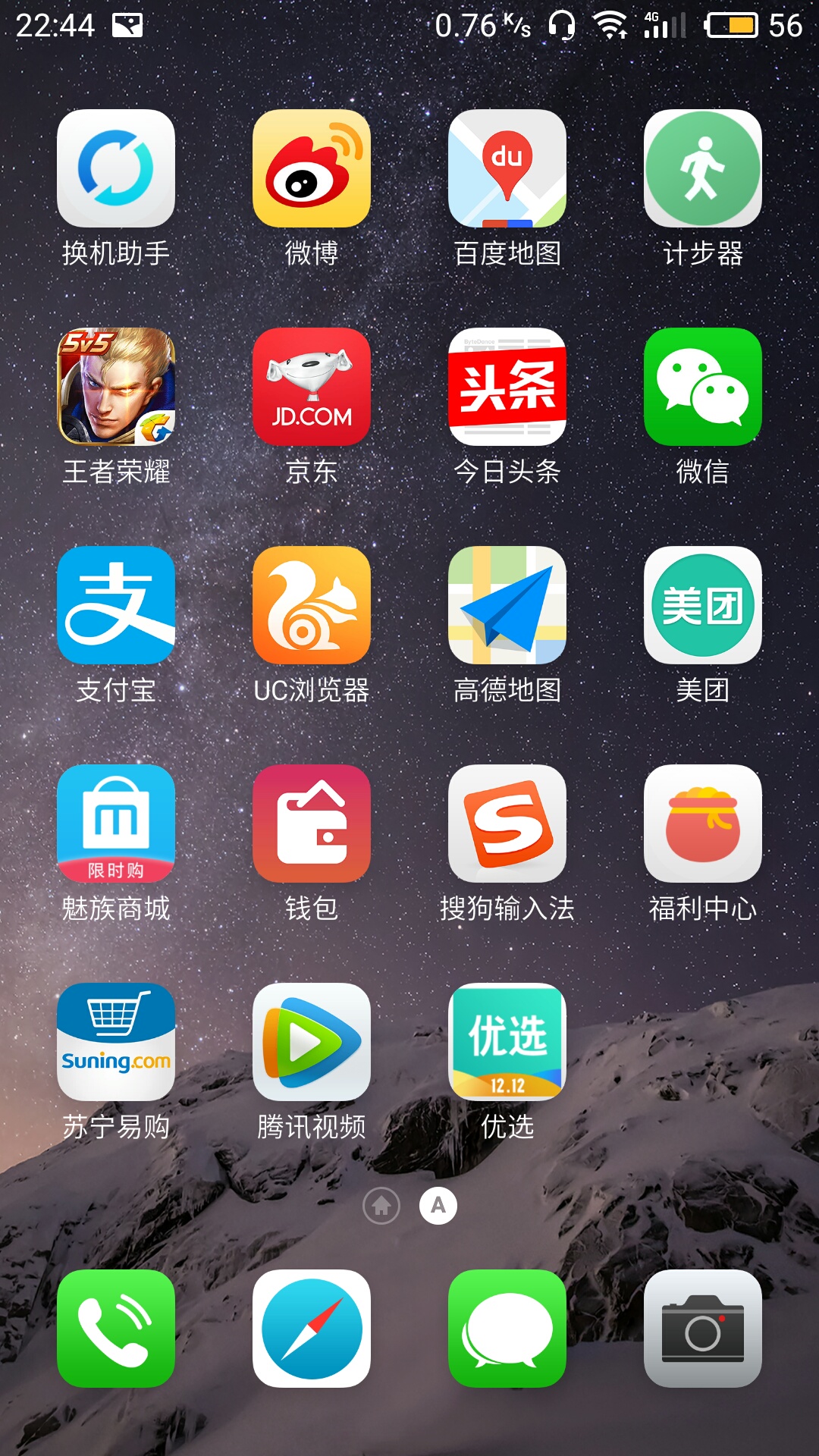Open 苏宁易购 (Suning) app
This screenshot has height=1456, width=819.
click(x=116, y=1042)
